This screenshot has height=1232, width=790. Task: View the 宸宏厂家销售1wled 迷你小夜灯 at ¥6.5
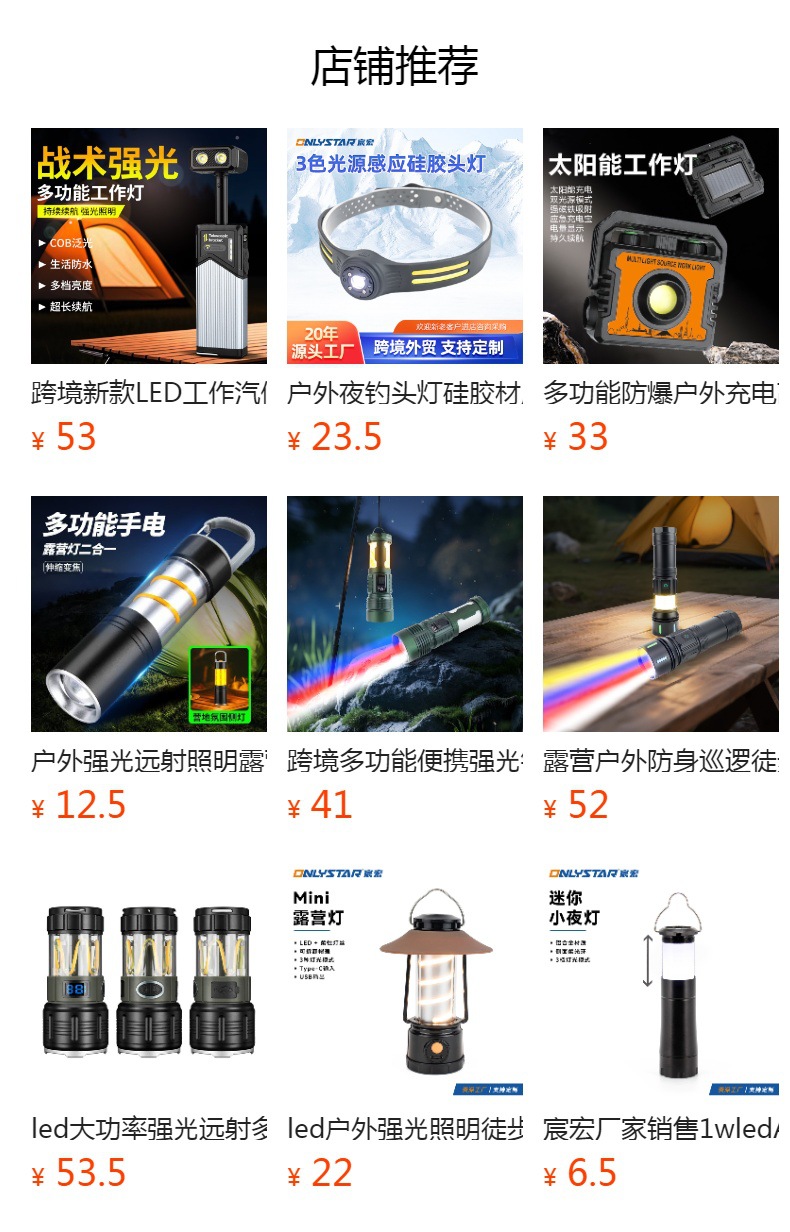click(661, 982)
